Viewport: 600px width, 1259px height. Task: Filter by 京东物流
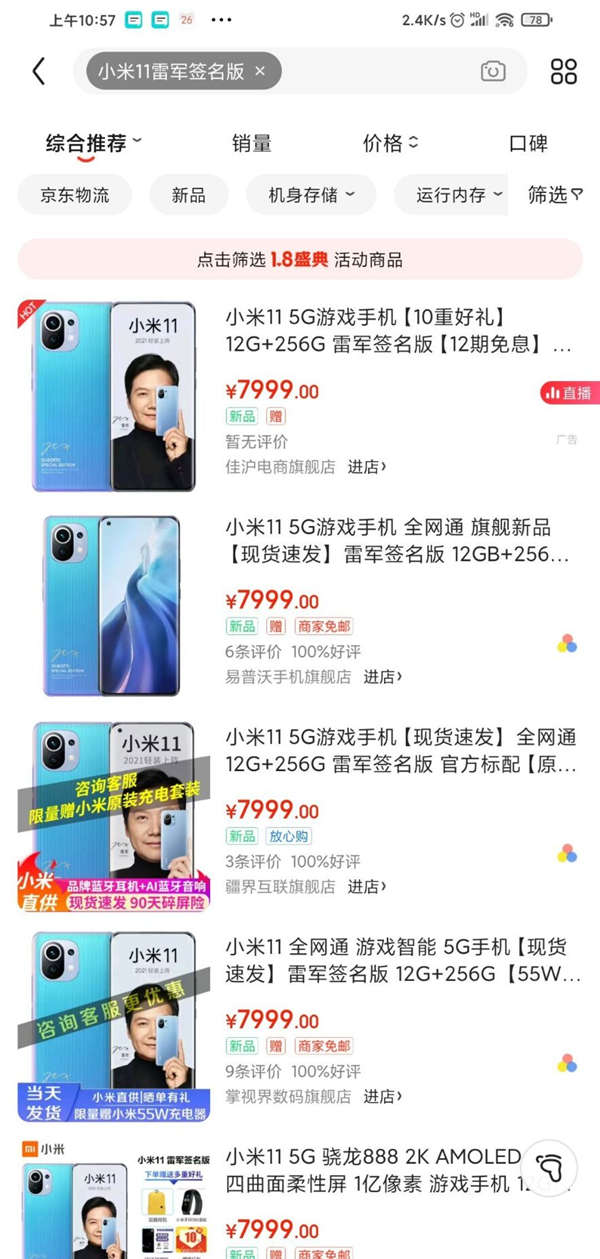(75, 195)
